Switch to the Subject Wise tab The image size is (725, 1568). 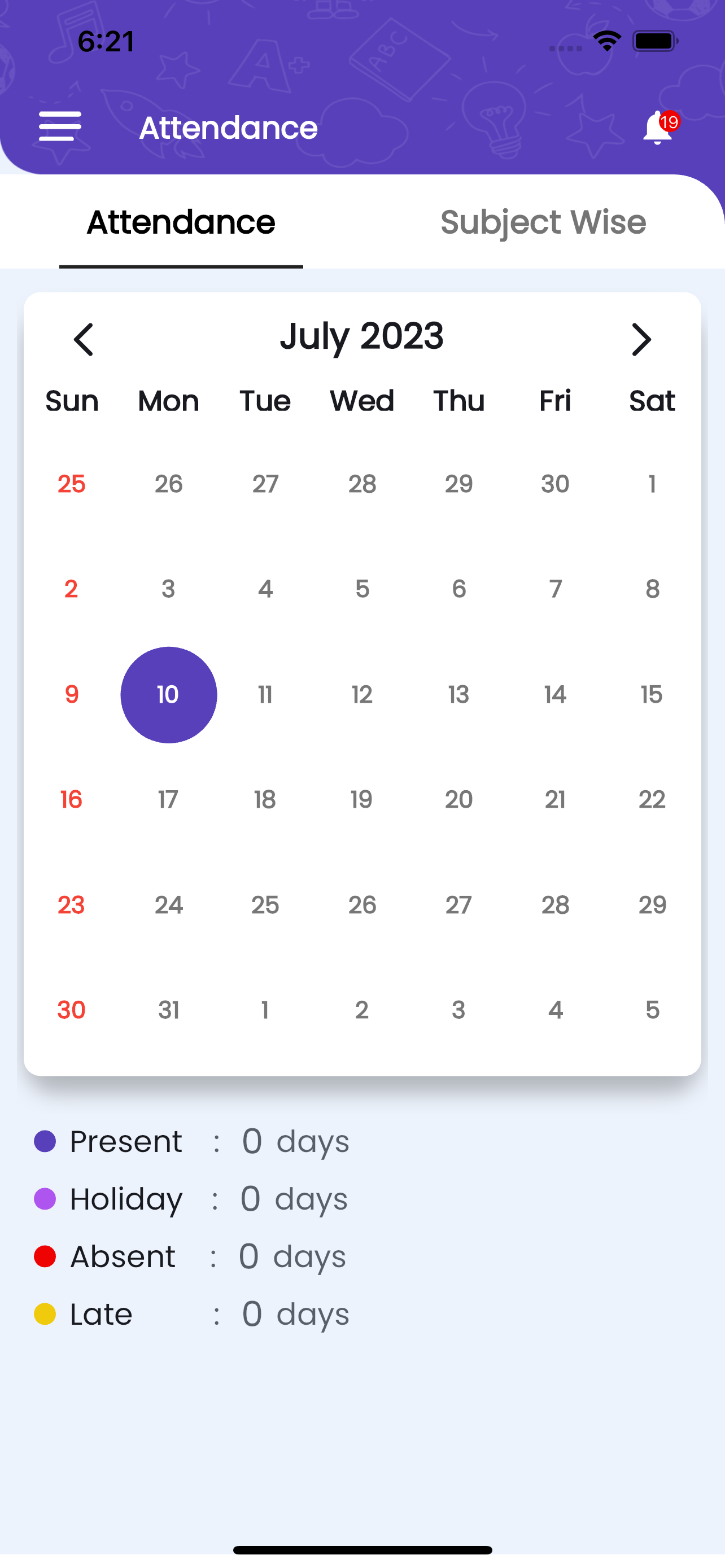(543, 222)
